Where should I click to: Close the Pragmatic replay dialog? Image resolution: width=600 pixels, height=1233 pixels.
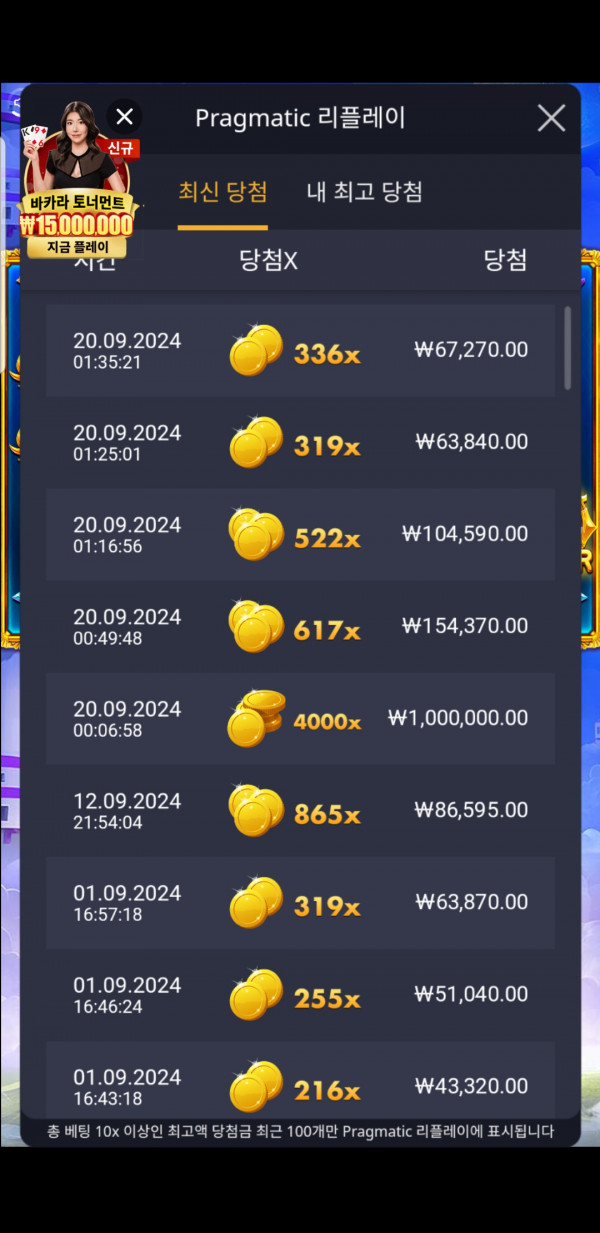click(x=551, y=118)
